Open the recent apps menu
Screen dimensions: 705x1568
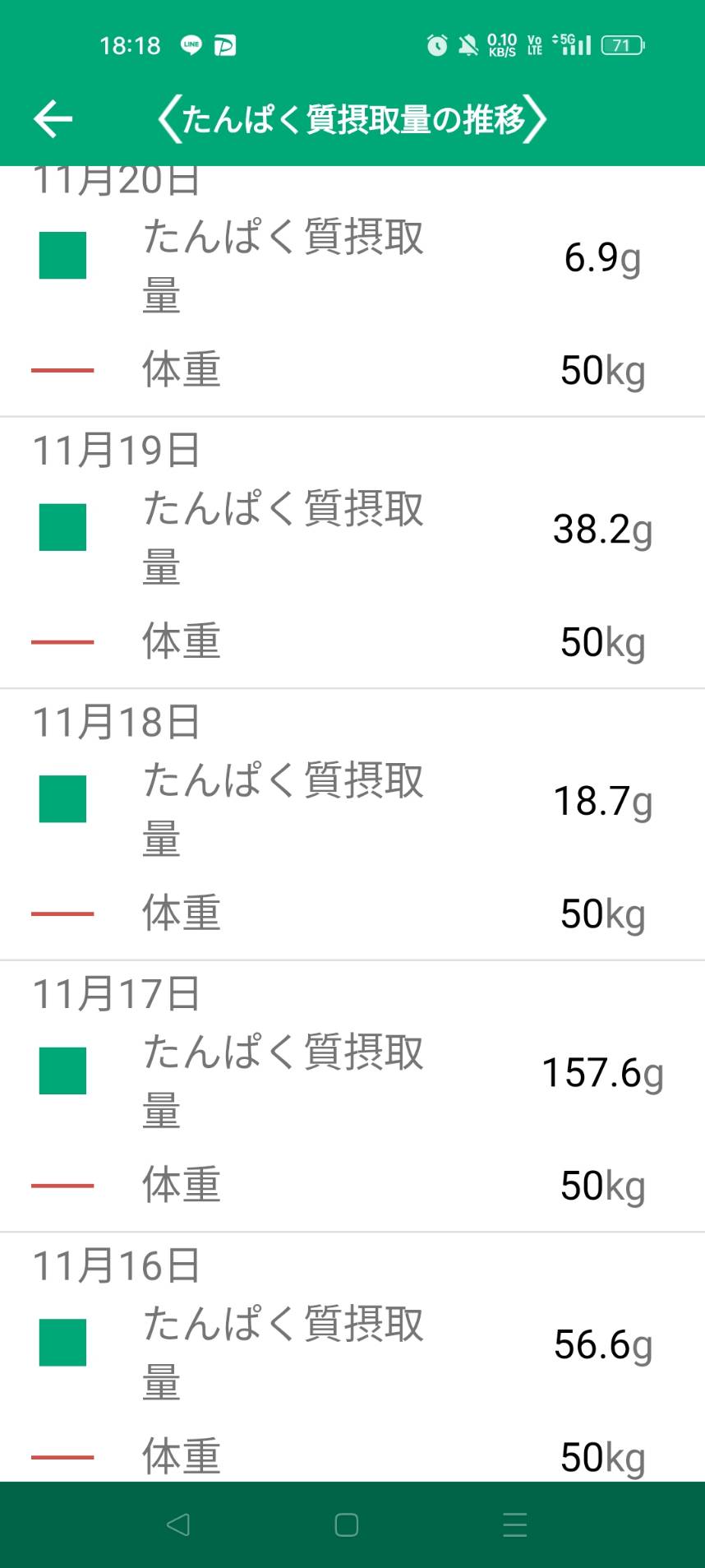tap(515, 1524)
